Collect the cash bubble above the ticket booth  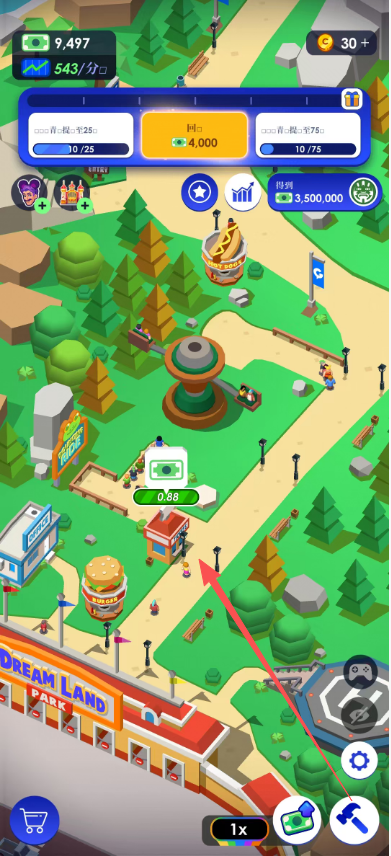pyautogui.click(x=166, y=470)
